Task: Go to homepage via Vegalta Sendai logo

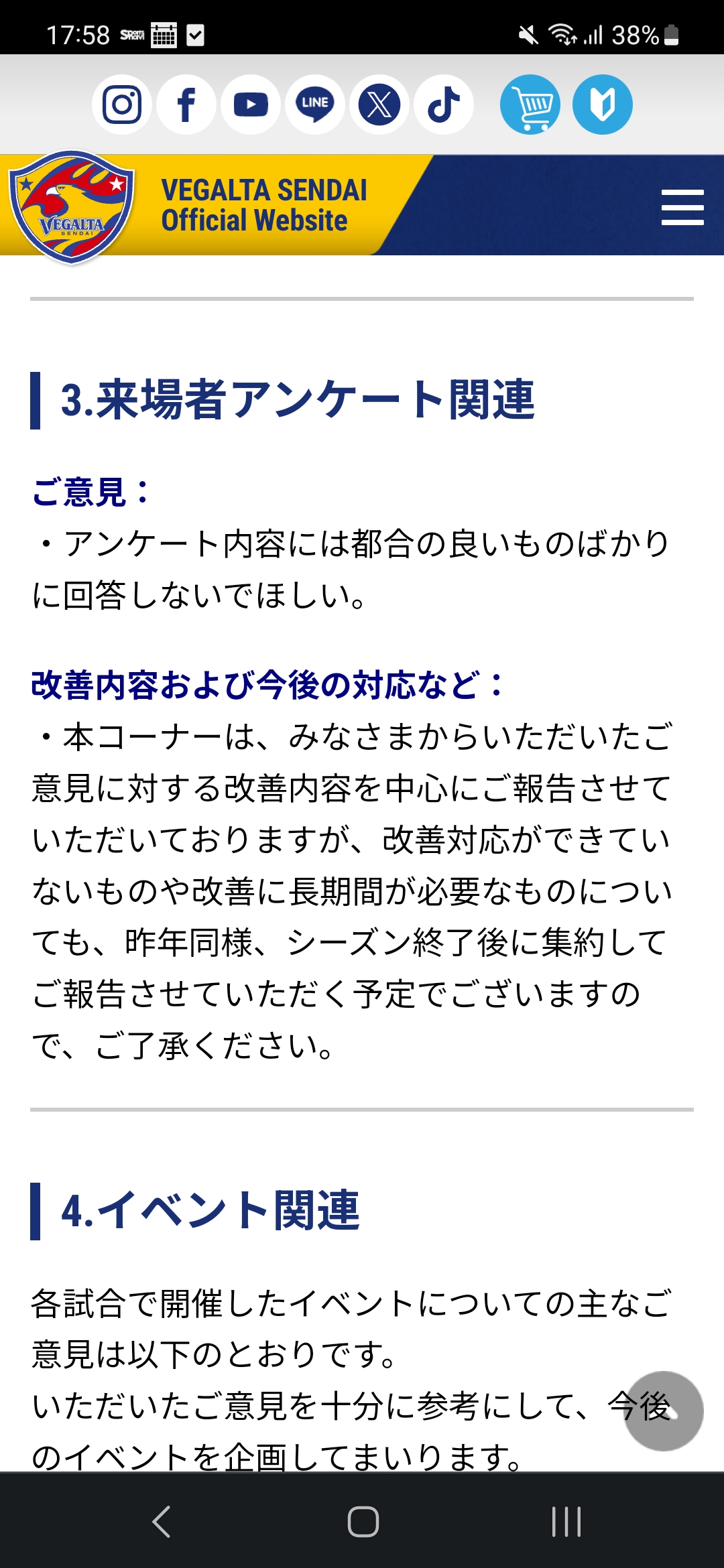Action: click(x=72, y=207)
